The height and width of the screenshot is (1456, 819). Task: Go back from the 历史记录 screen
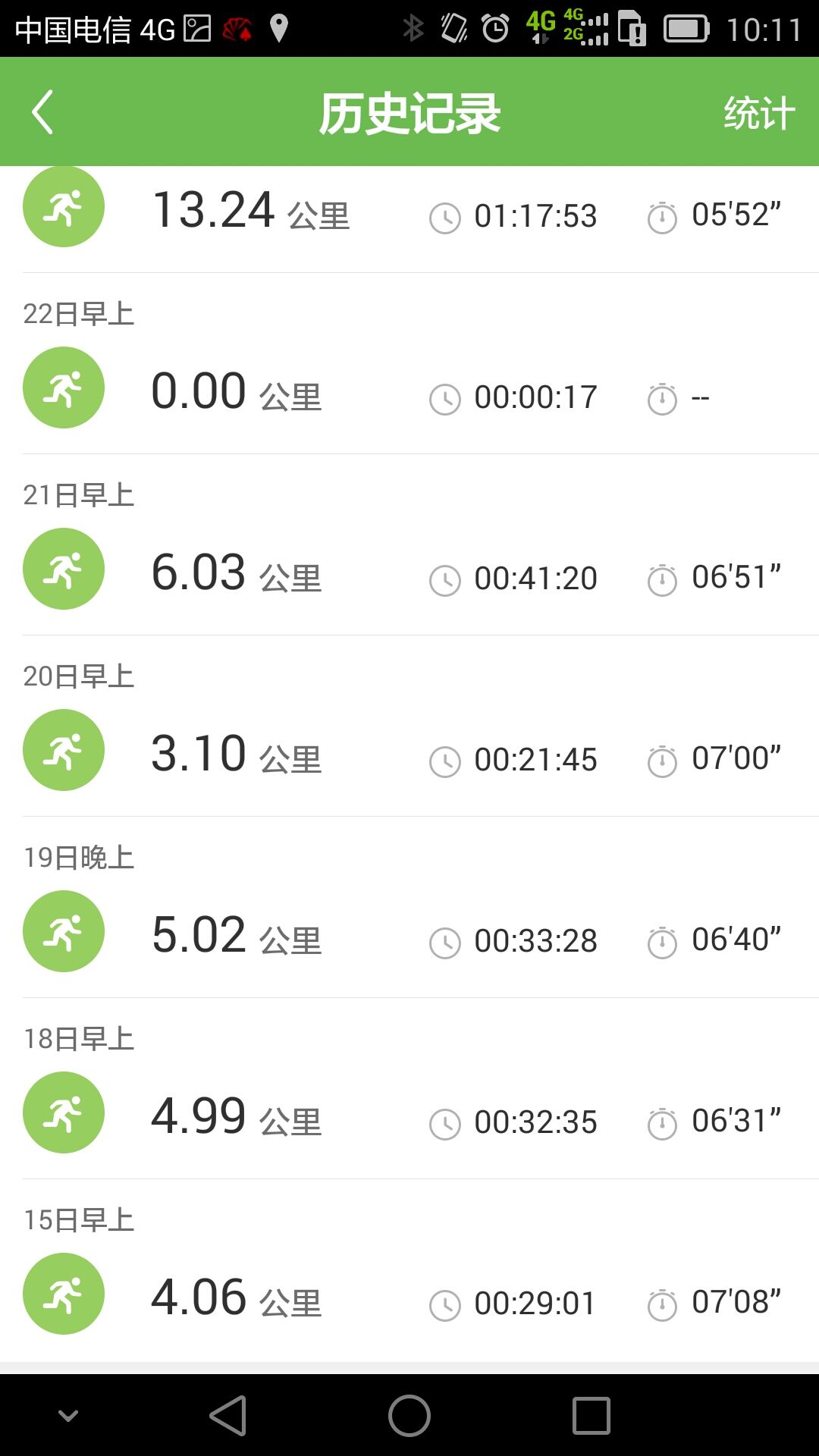43,112
